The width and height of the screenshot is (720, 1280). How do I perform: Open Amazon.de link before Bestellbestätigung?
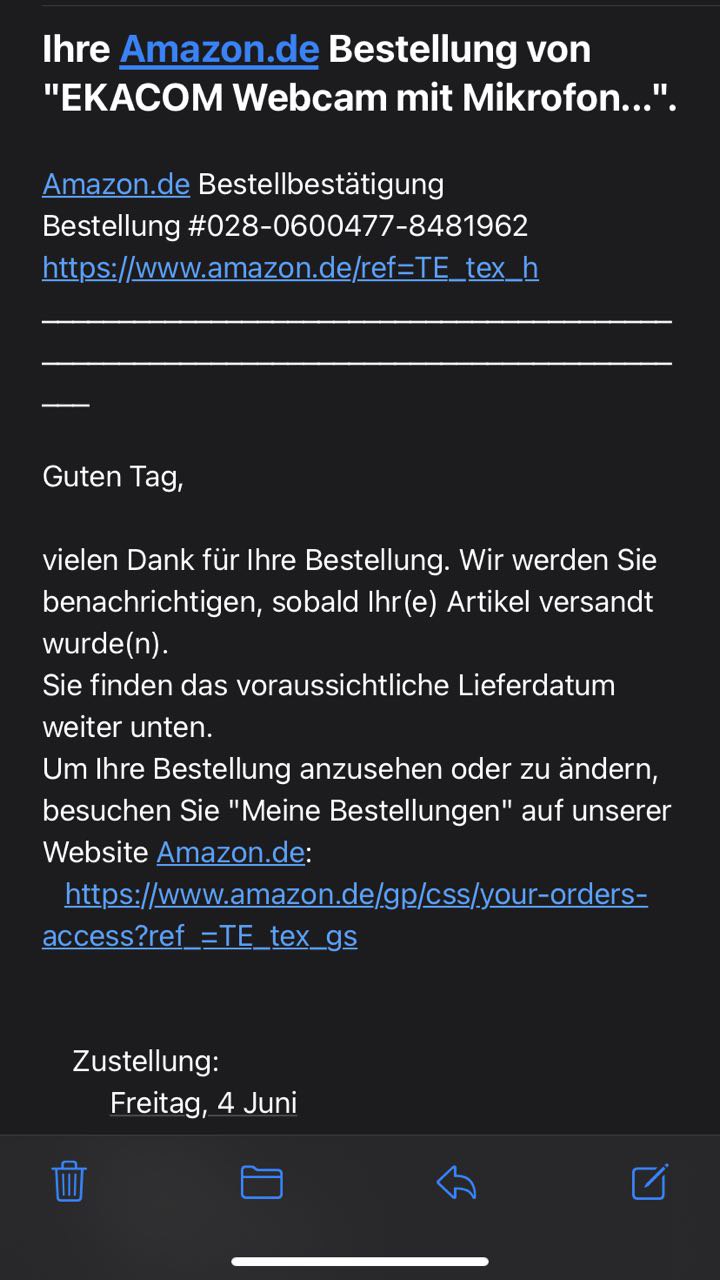click(116, 184)
